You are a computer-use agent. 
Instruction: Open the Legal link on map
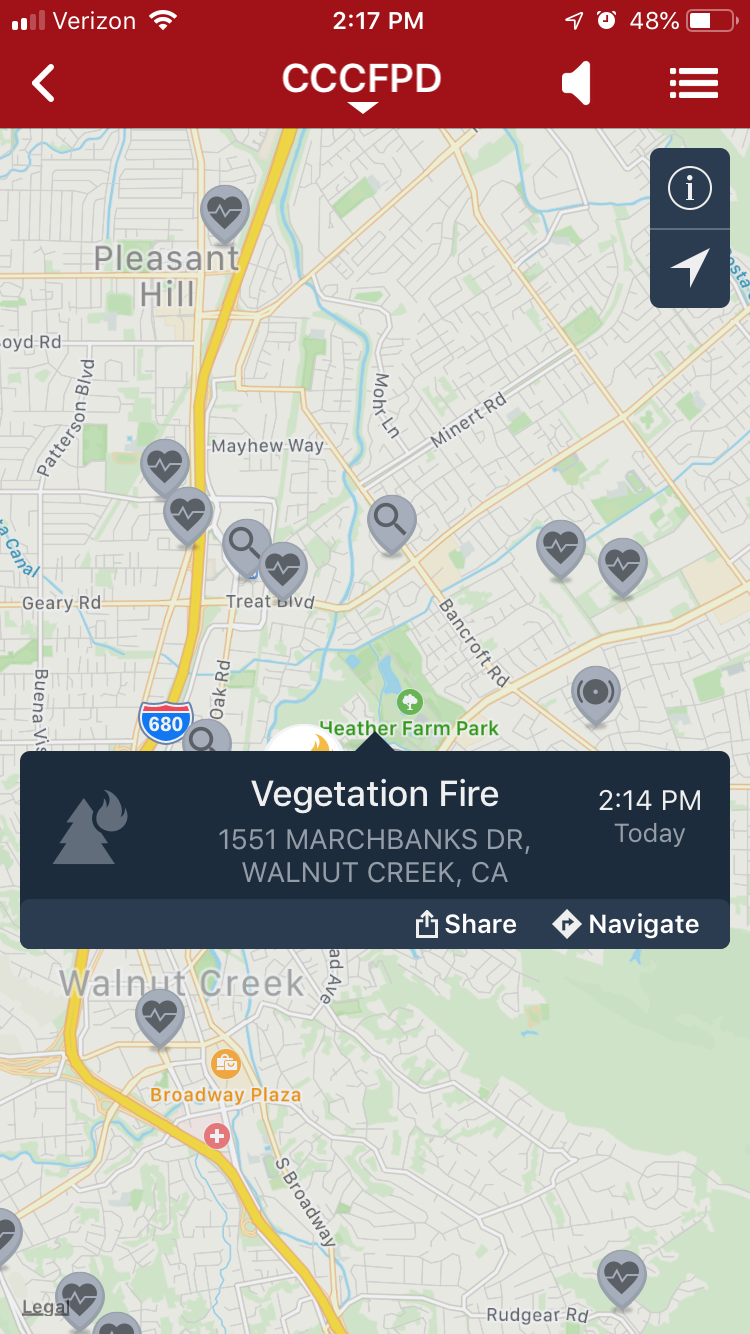[x=42, y=1307]
